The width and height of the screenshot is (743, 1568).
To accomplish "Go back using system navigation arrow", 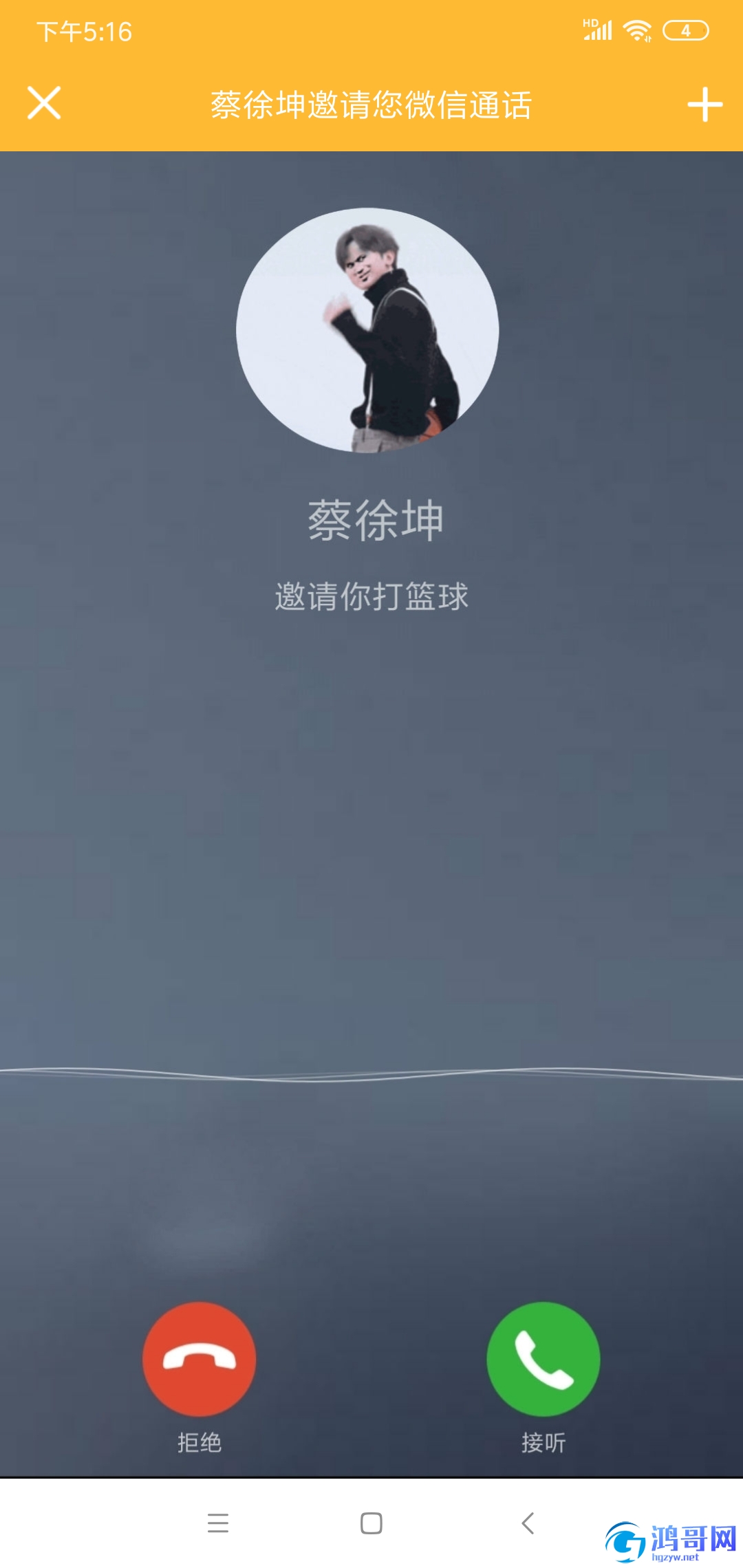I will pyautogui.click(x=528, y=1523).
